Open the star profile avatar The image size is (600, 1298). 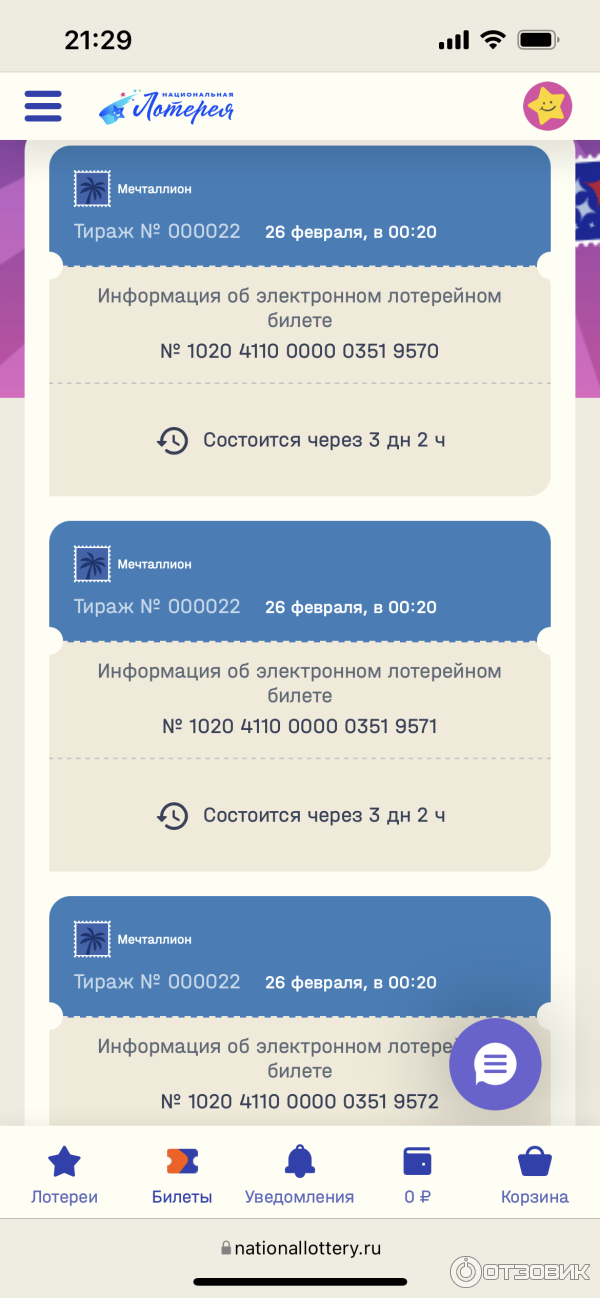tap(548, 105)
